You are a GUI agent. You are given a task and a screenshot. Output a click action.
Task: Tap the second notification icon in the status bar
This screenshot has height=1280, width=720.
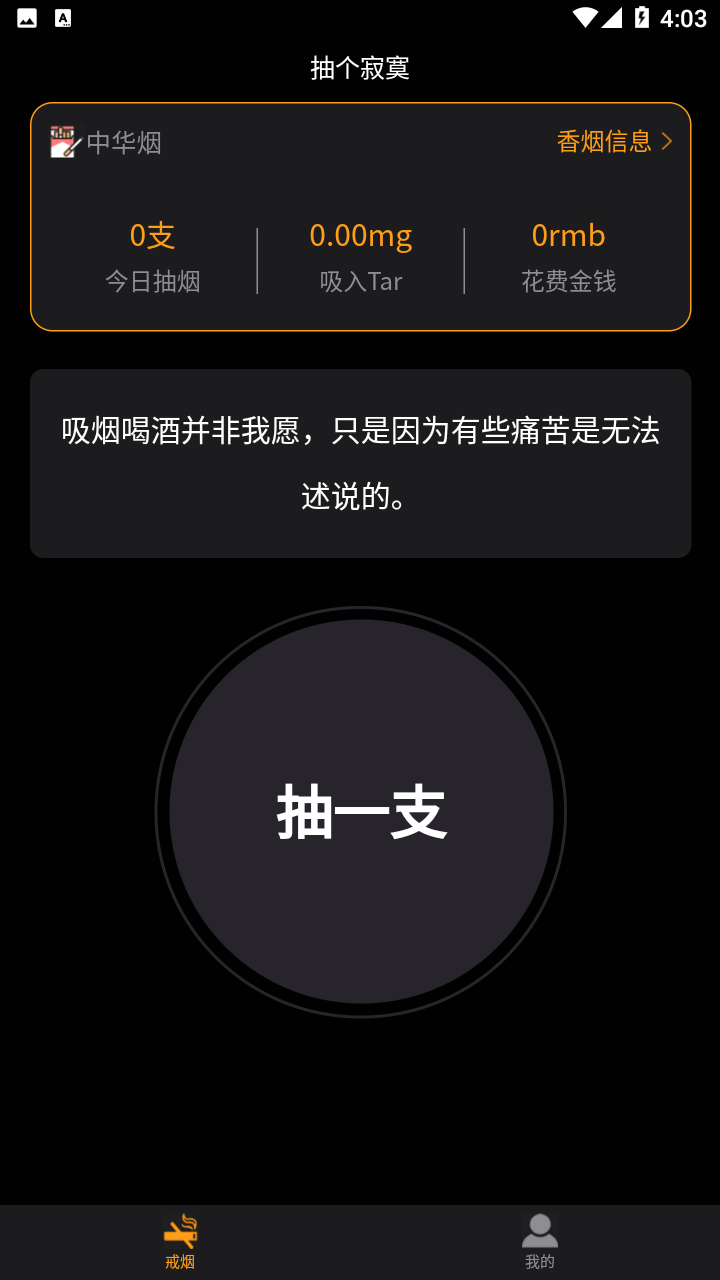(x=63, y=16)
